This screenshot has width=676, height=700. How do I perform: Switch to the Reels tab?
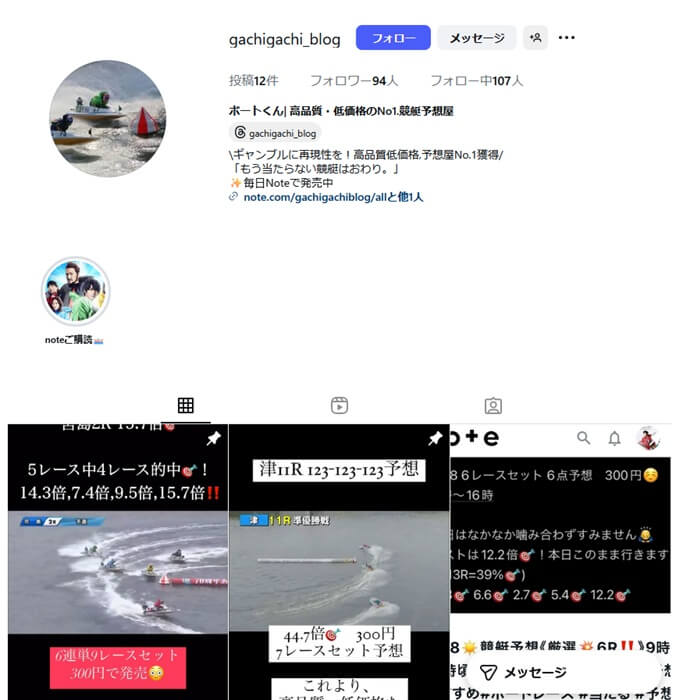(x=339, y=405)
